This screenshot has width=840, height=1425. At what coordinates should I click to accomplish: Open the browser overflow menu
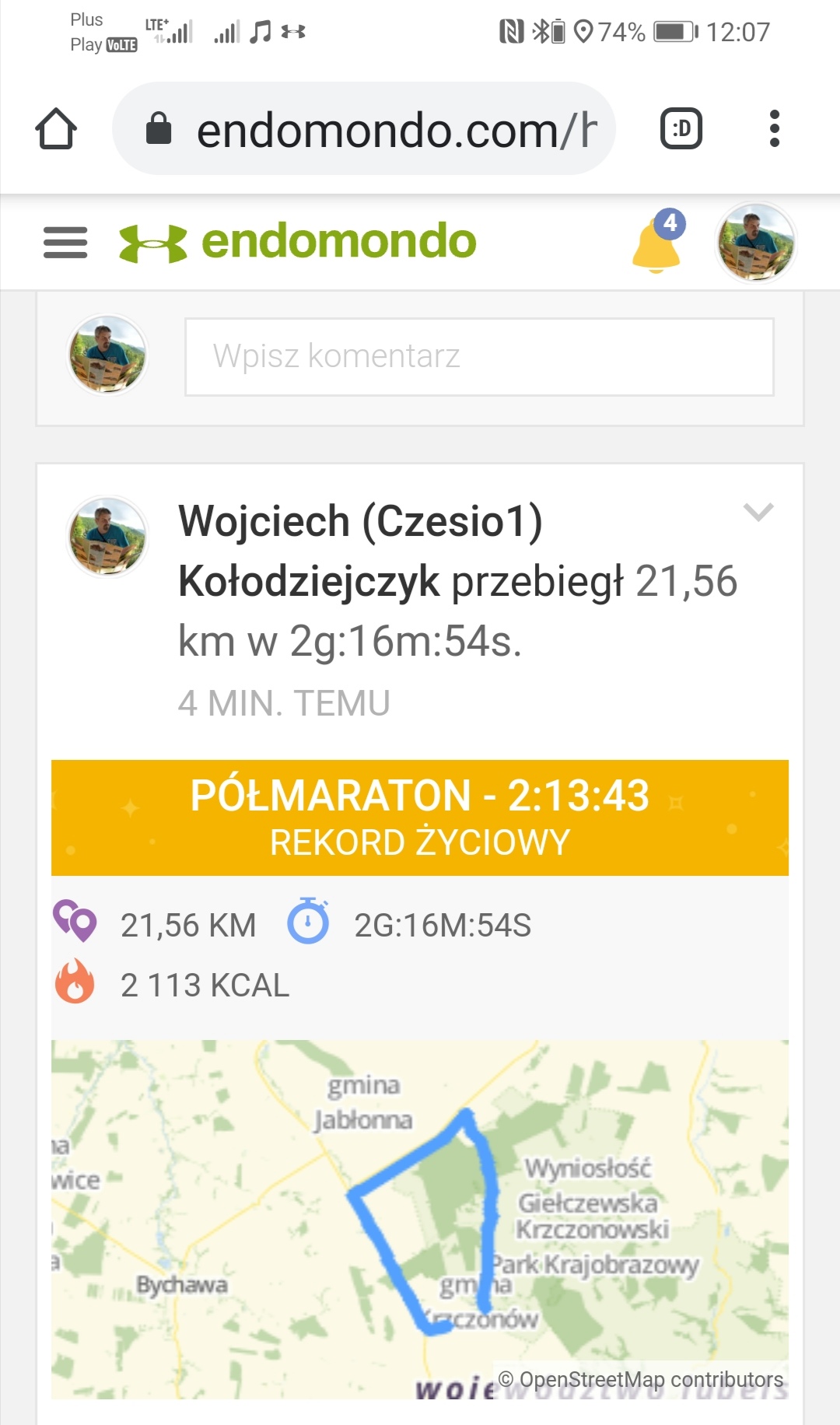point(774,129)
